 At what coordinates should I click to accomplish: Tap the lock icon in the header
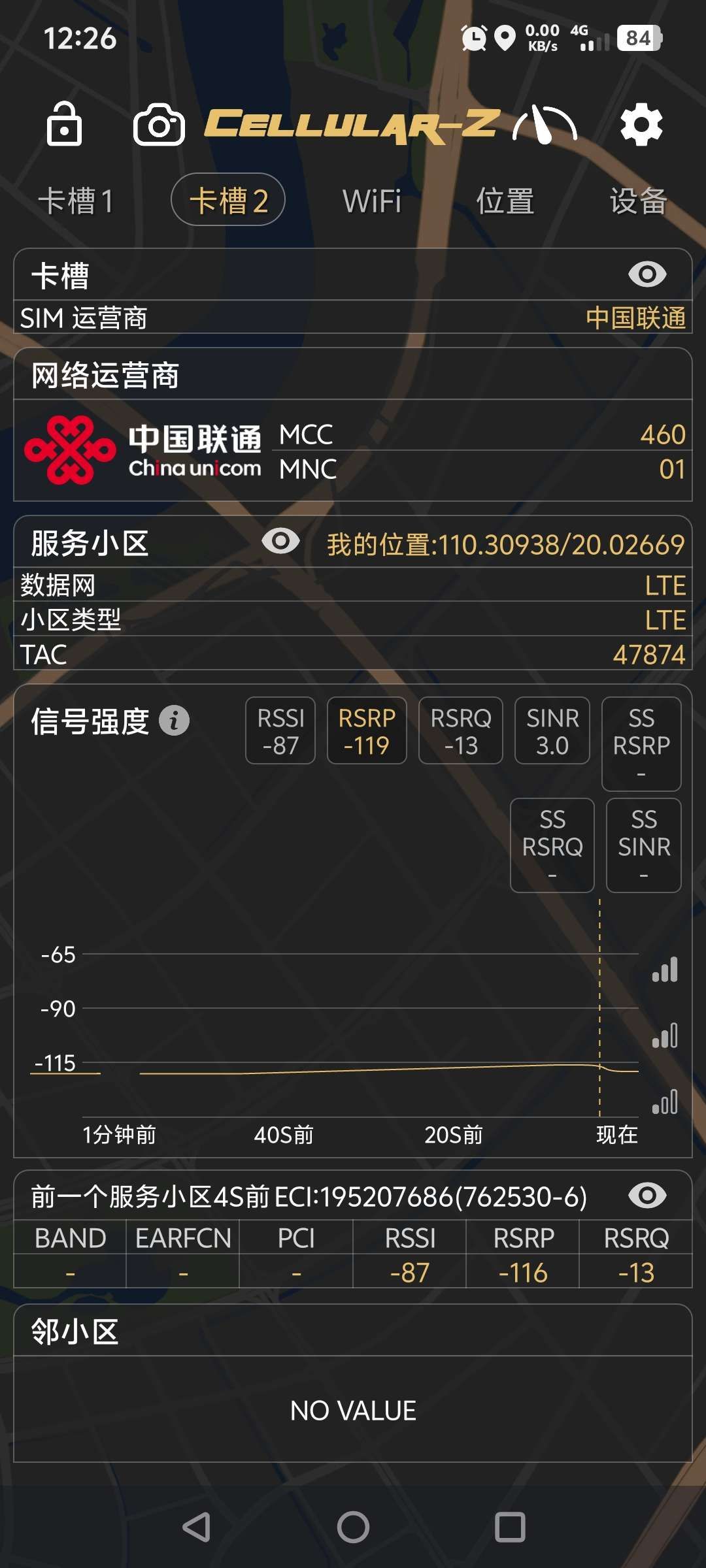[x=64, y=124]
